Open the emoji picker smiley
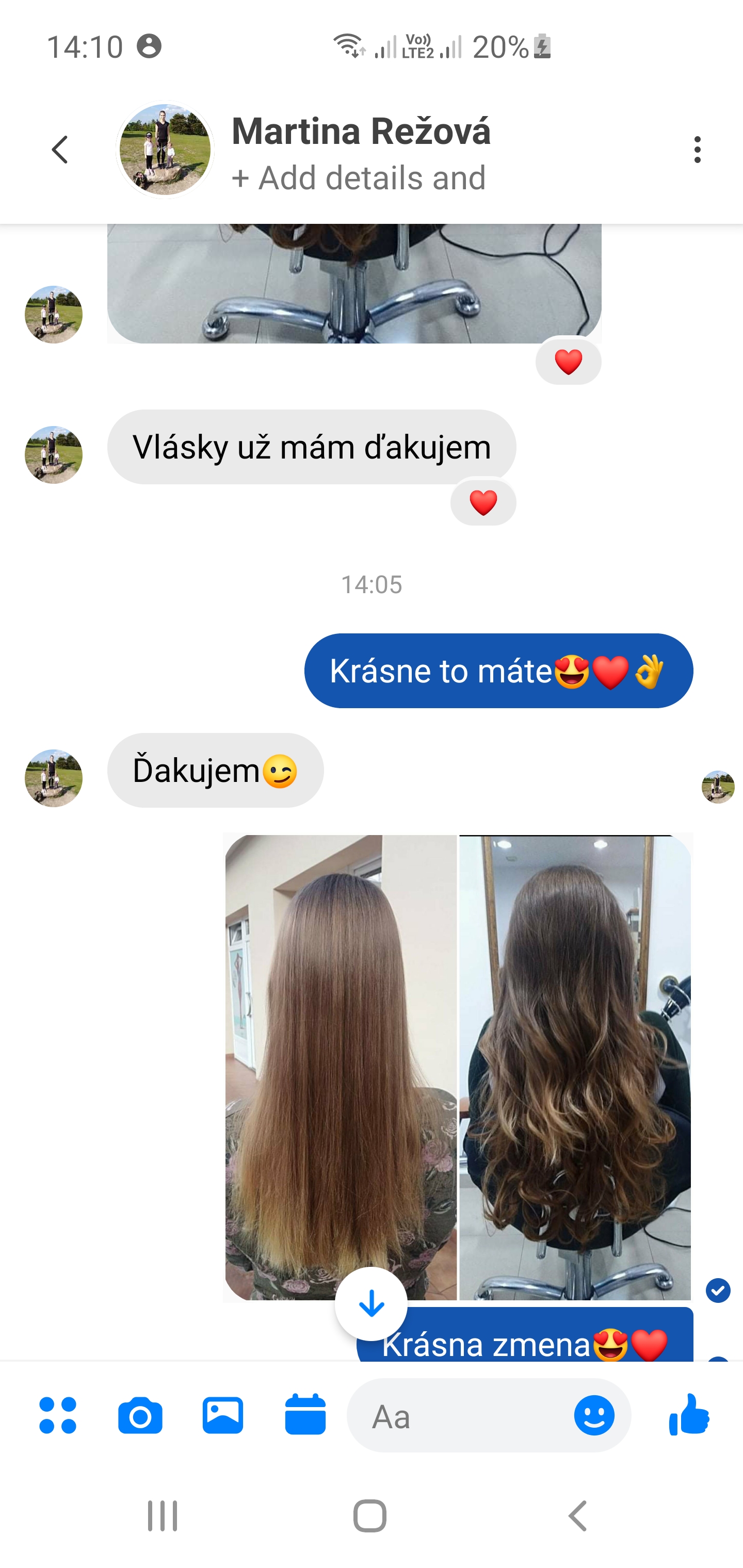 [x=594, y=1415]
